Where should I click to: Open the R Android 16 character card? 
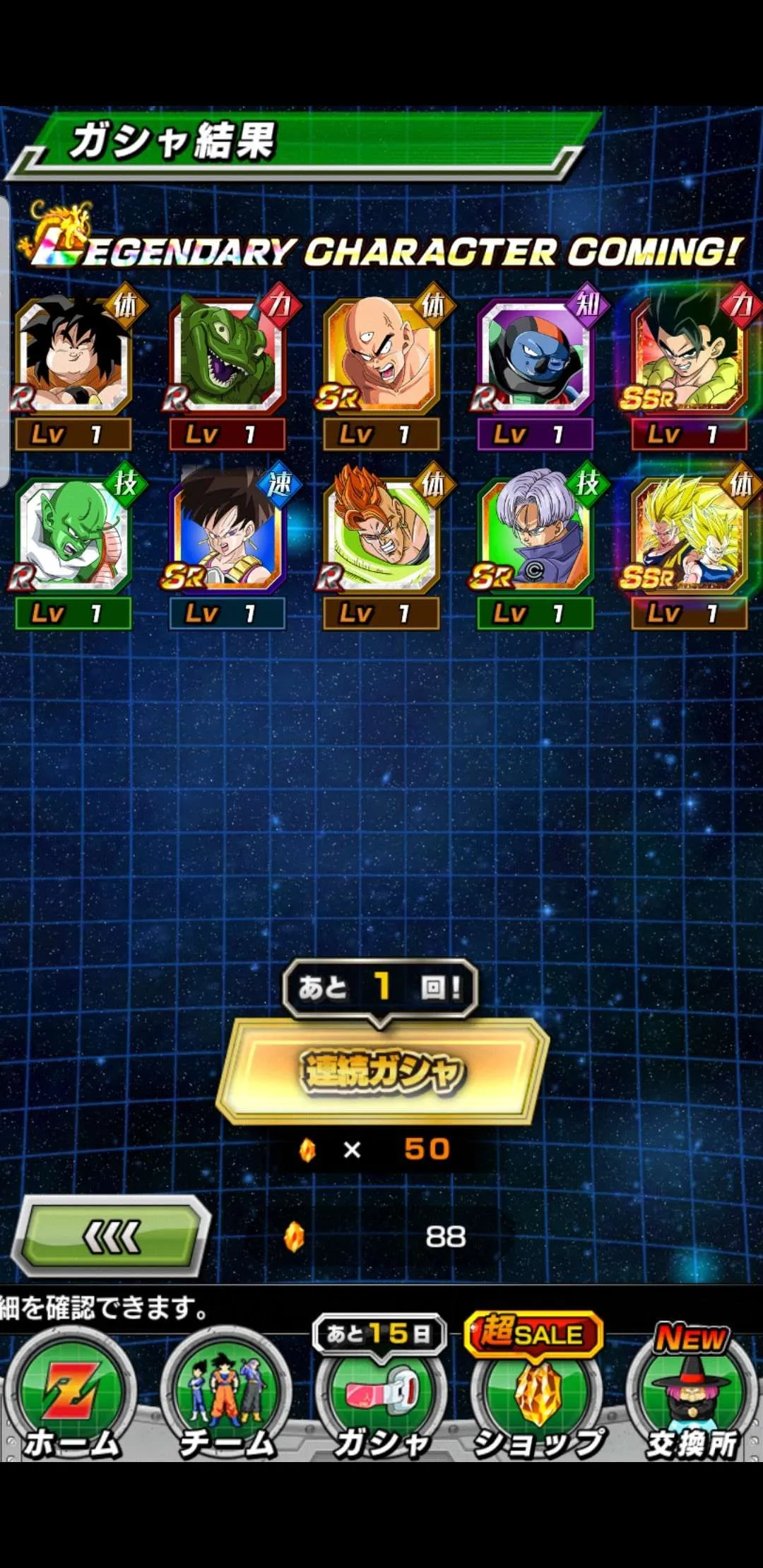(x=381, y=537)
